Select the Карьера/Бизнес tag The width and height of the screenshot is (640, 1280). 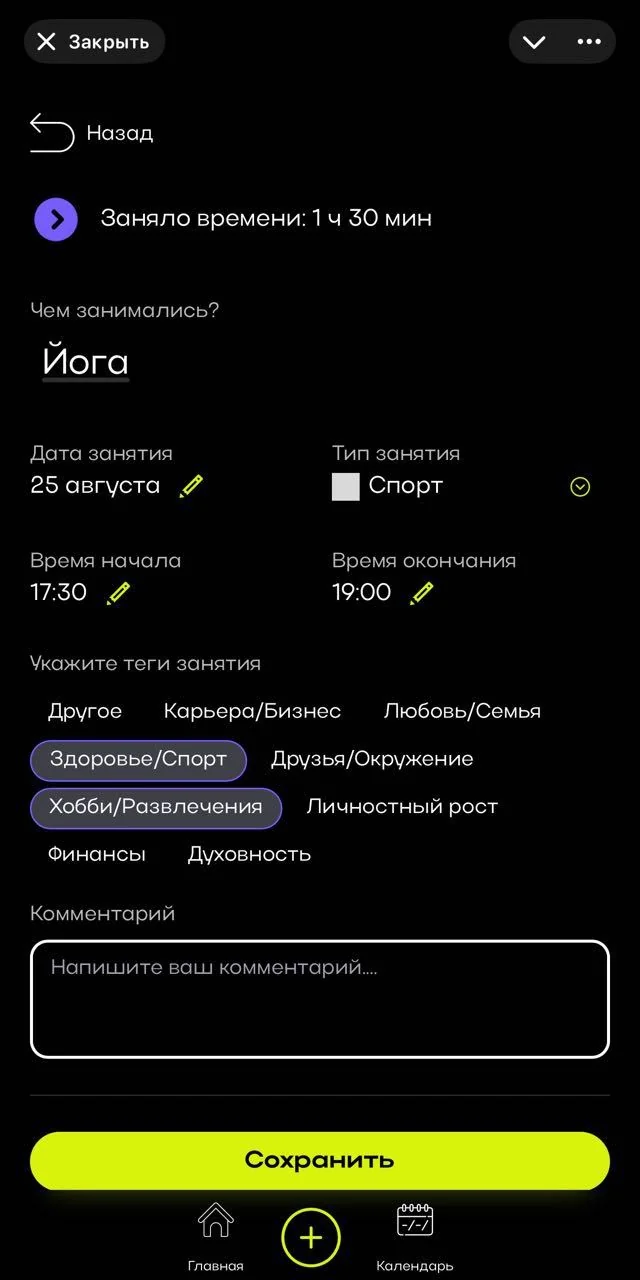(x=252, y=711)
